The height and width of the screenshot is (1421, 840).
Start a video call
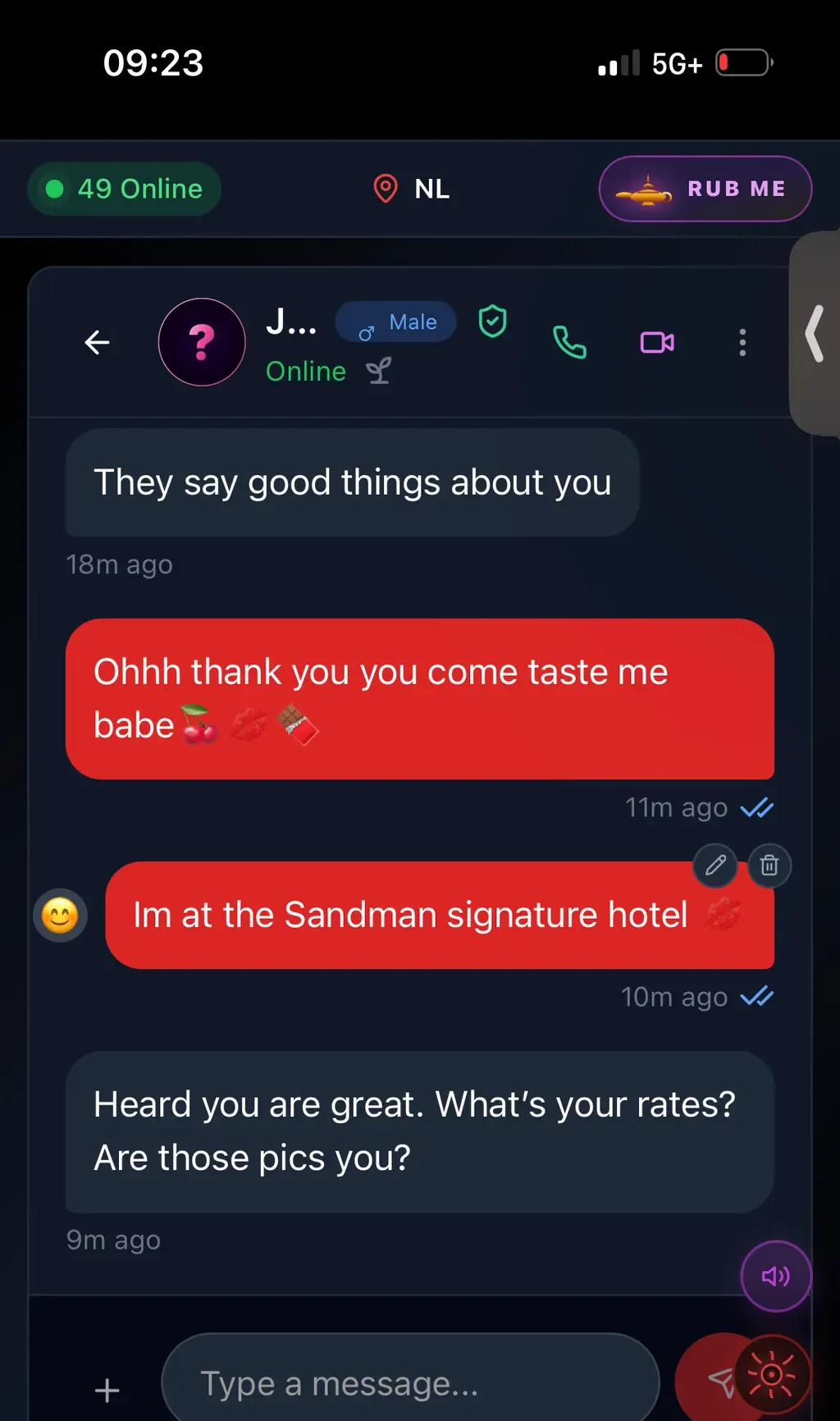click(657, 342)
